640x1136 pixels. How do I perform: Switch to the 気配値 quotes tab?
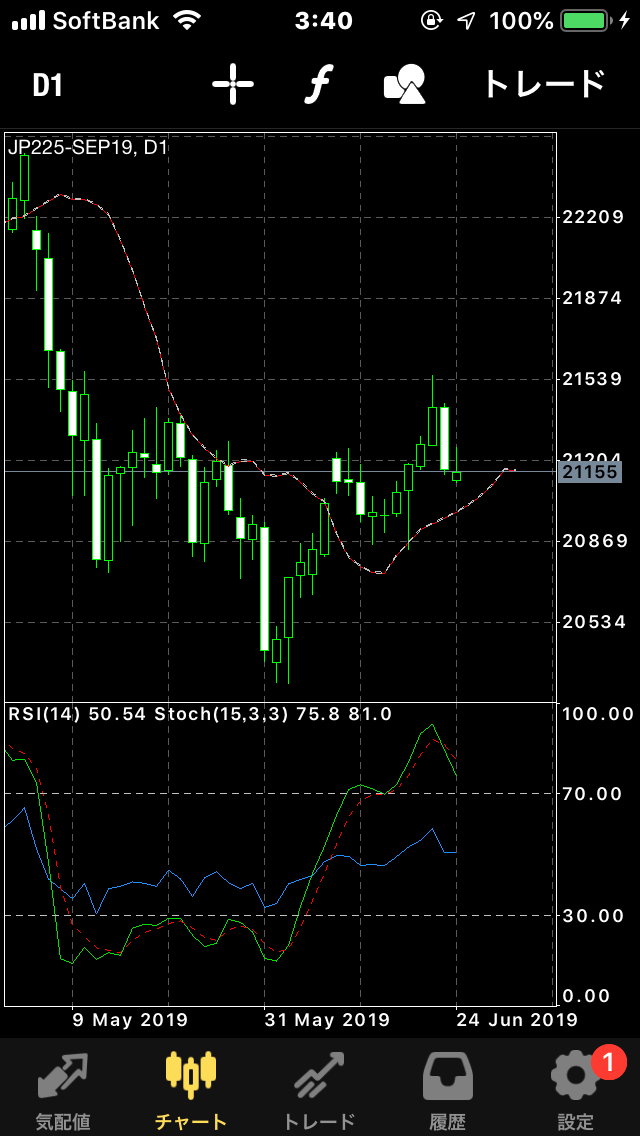point(63,1088)
